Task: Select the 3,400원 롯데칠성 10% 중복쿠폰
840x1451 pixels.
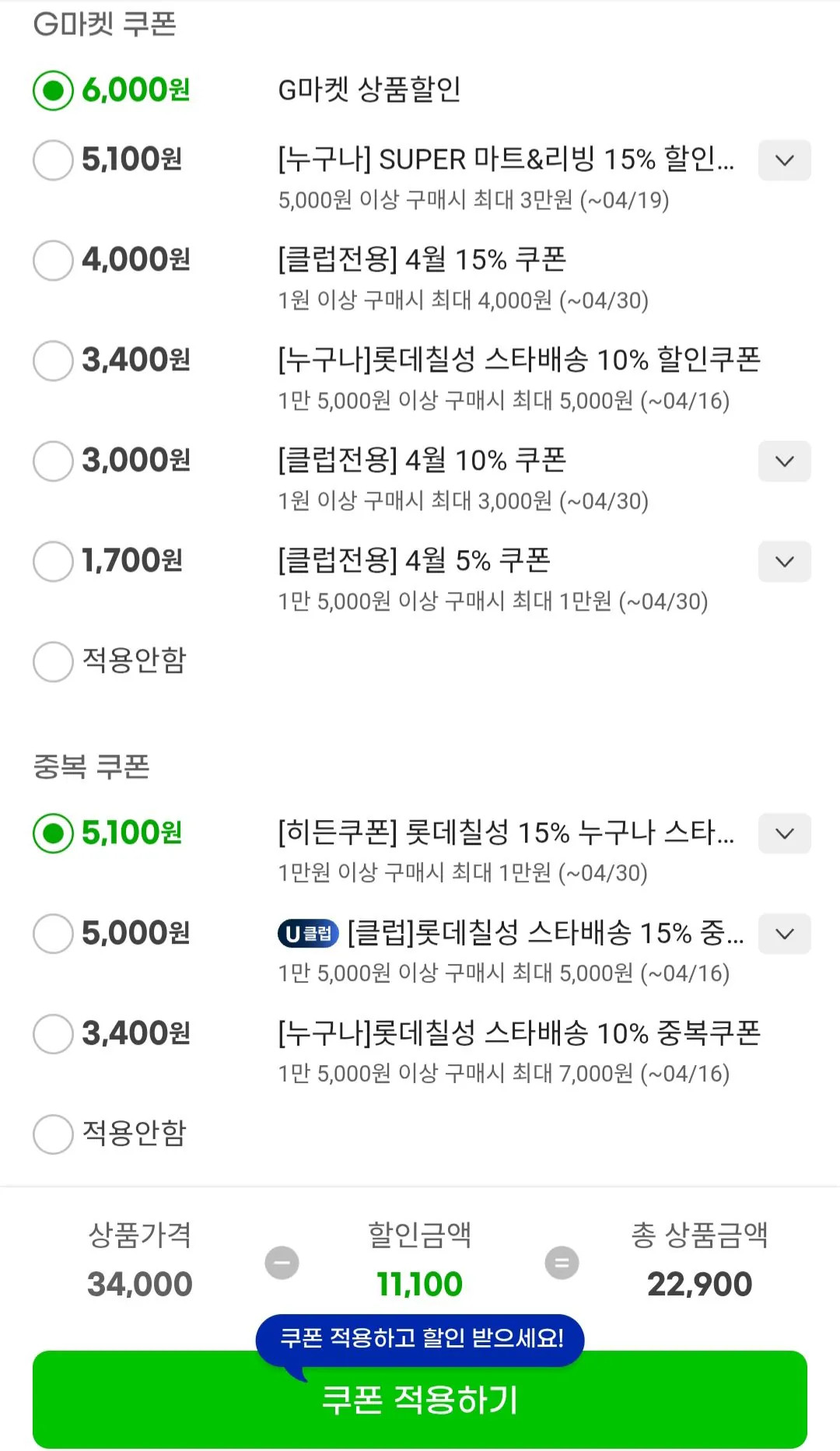Action: click(51, 1034)
